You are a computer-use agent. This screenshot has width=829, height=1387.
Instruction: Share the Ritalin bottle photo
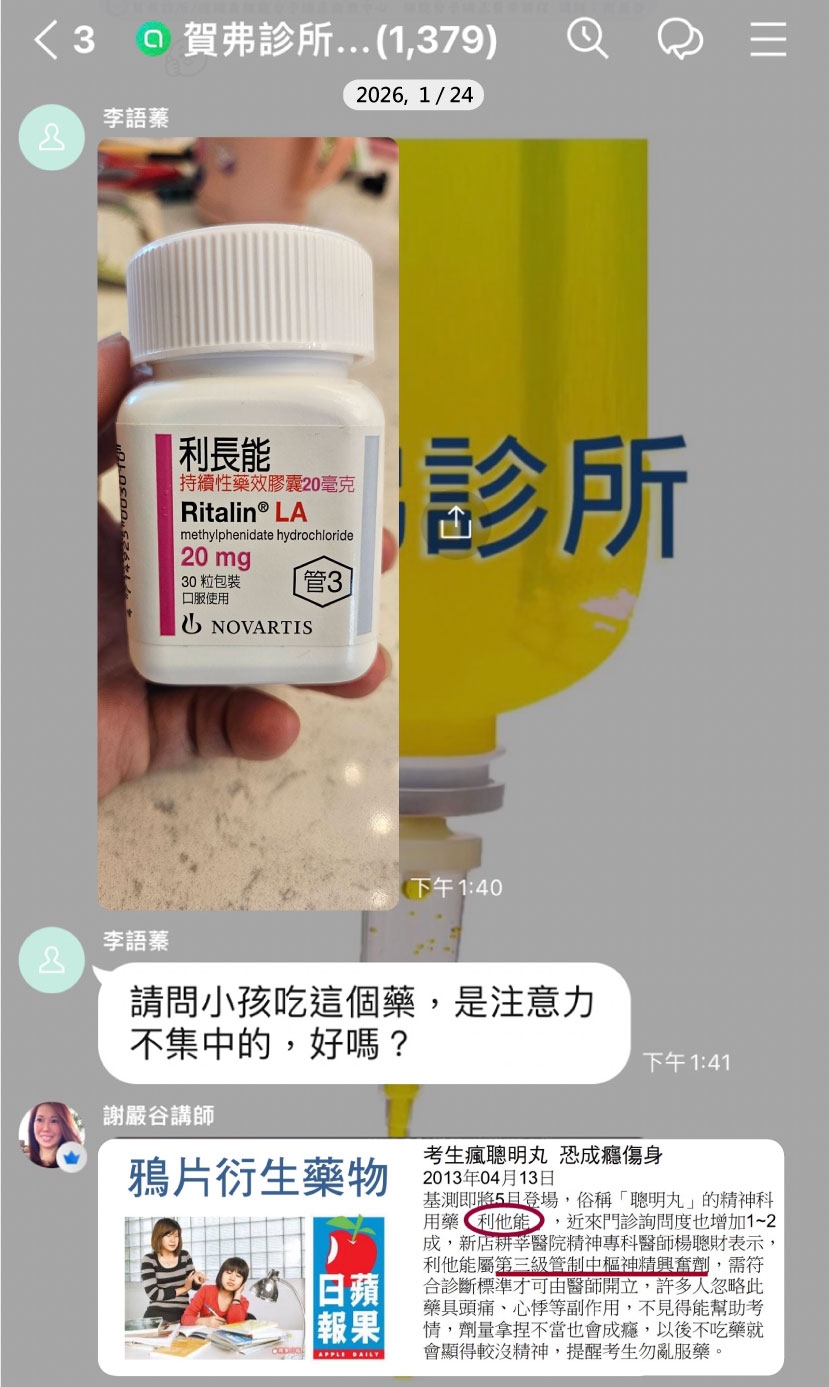[456, 522]
